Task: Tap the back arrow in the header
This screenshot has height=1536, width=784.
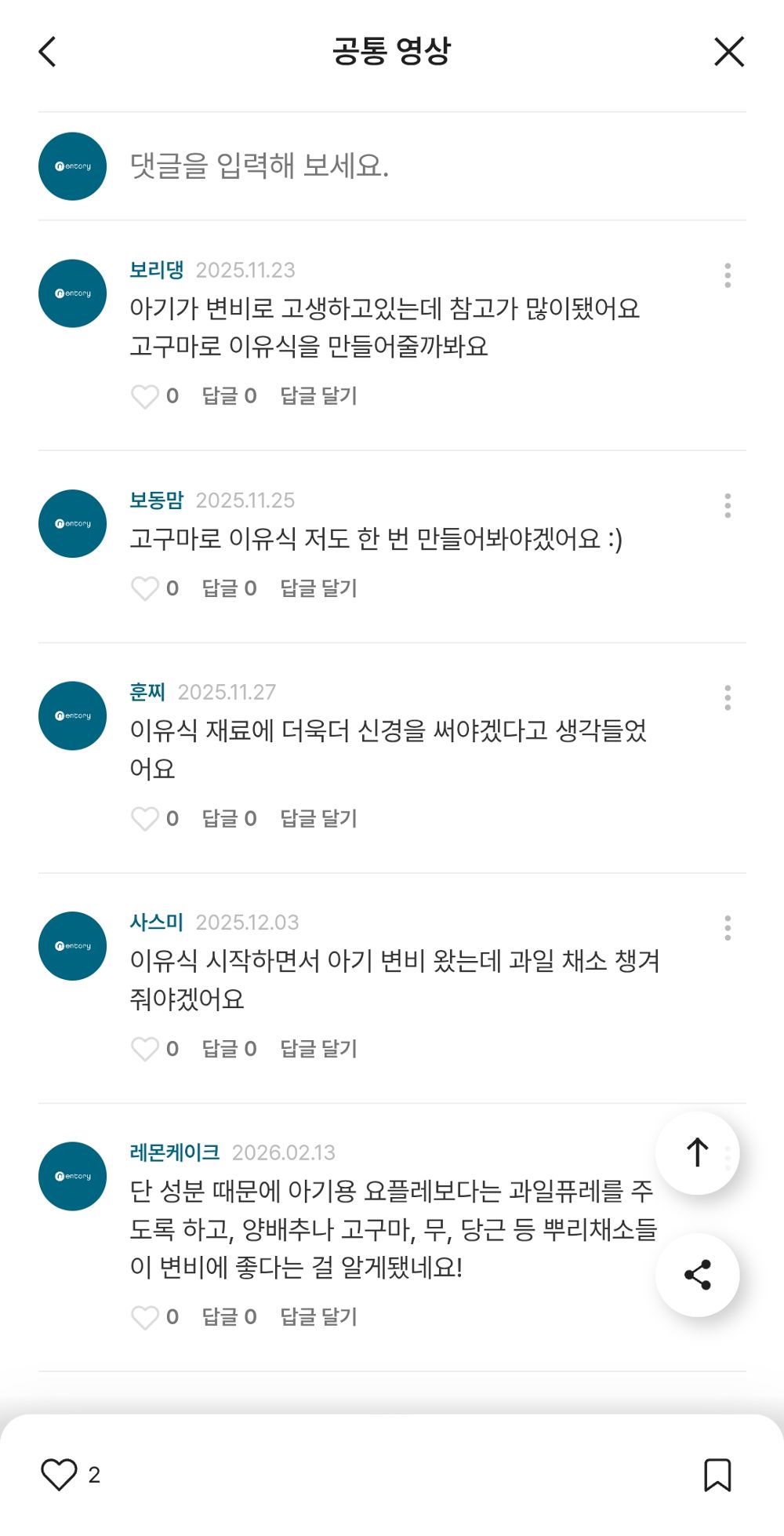Action: [x=47, y=51]
